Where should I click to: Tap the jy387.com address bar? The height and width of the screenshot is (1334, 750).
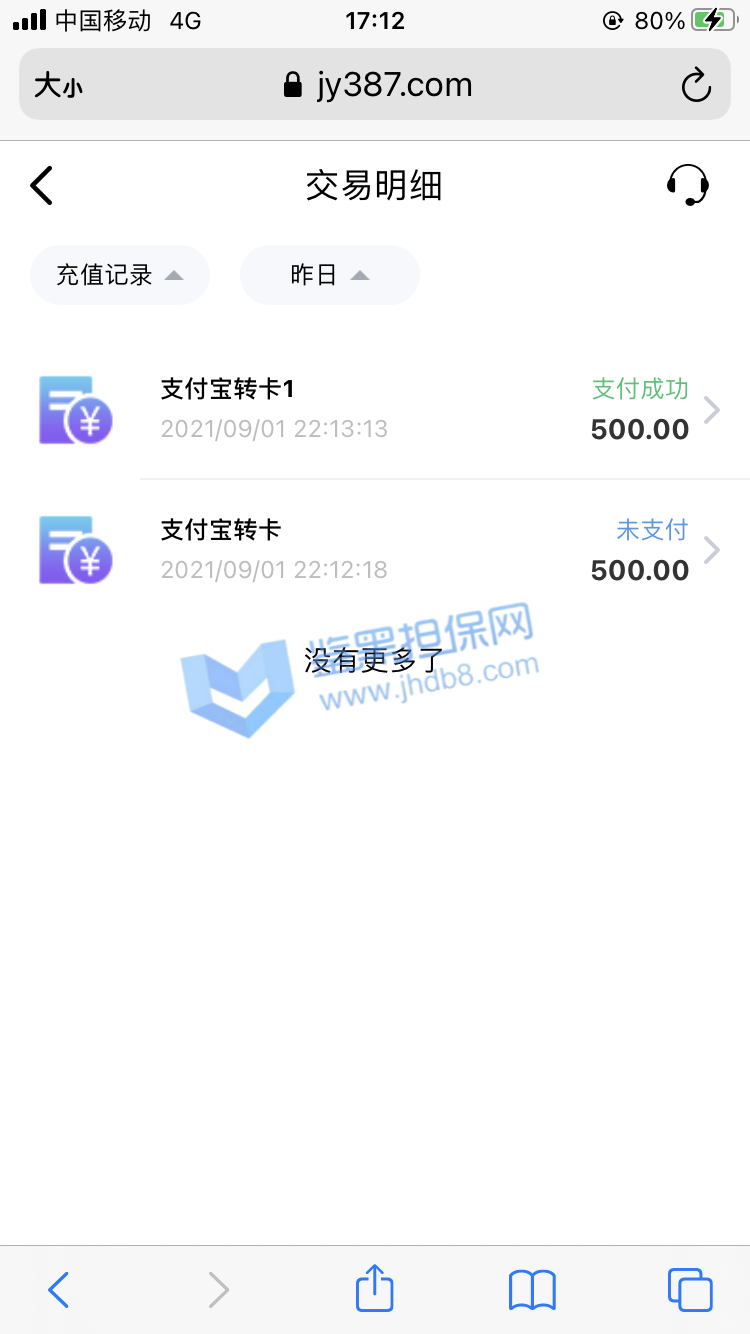click(x=380, y=86)
